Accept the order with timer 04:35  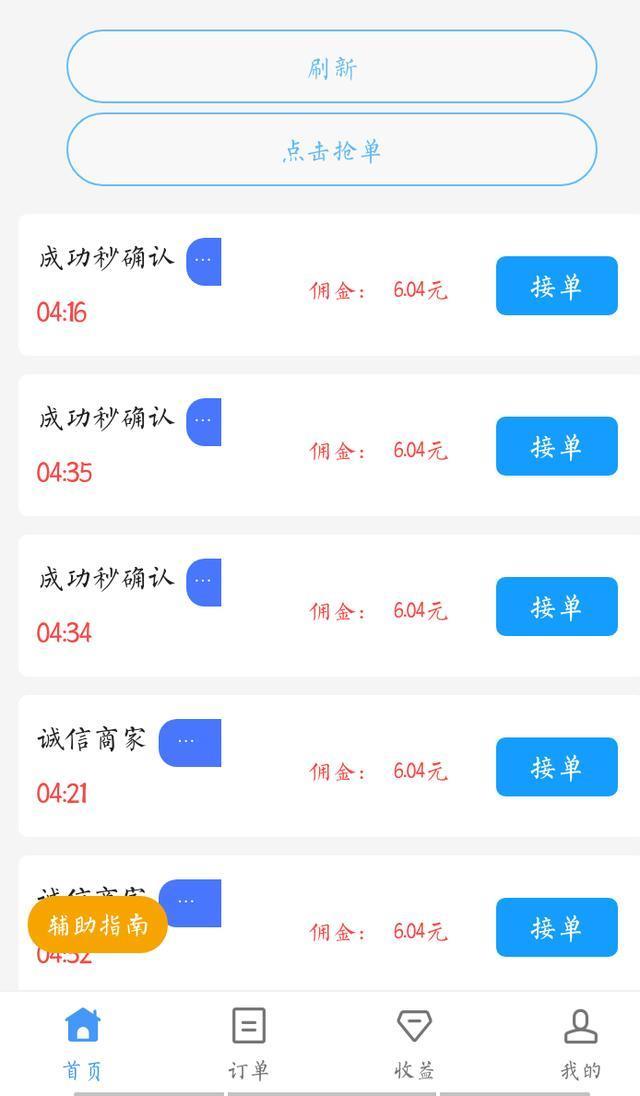(556, 446)
